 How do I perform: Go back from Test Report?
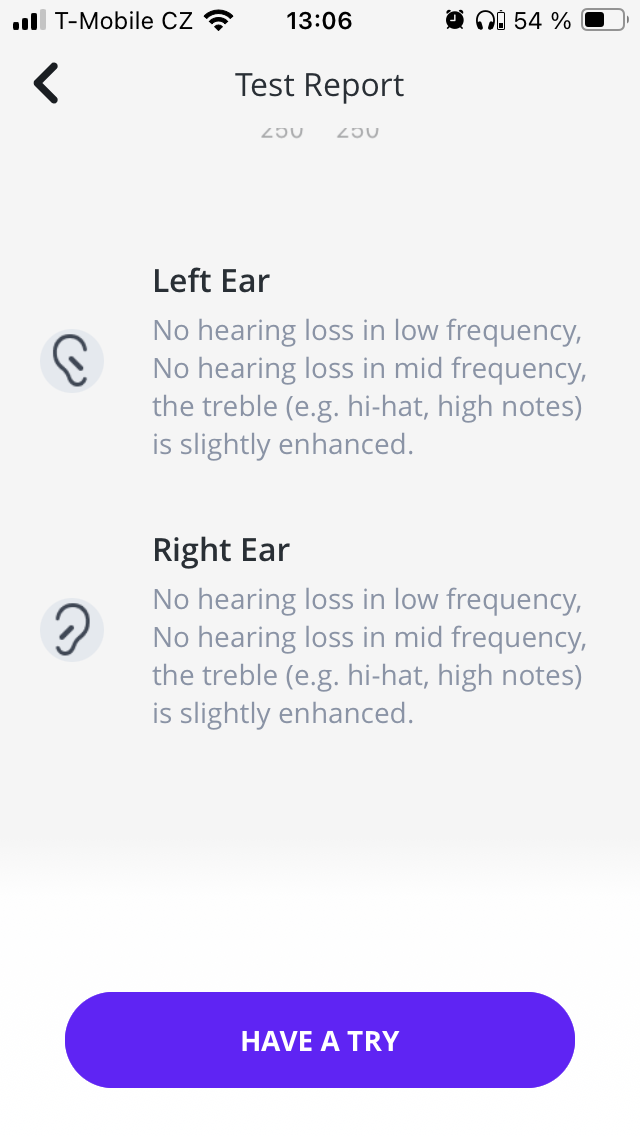tap(46, 84)
